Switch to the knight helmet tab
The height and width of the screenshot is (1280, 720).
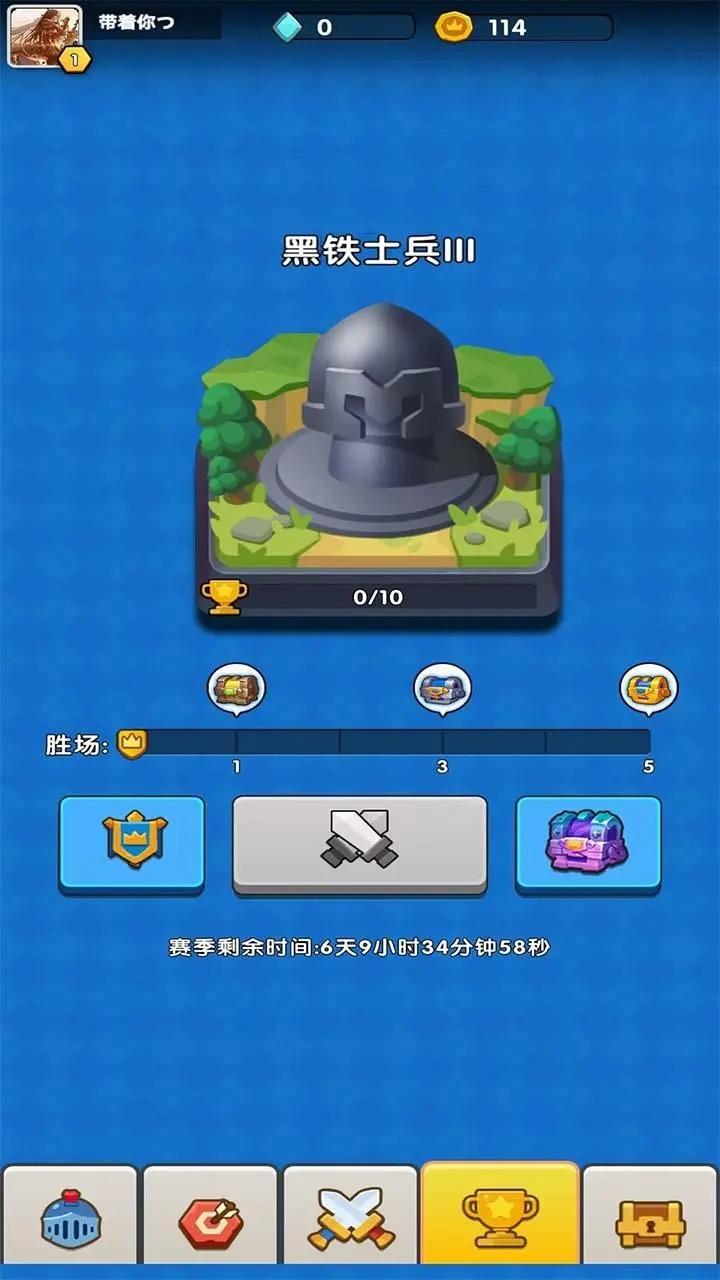point(70,1219)
